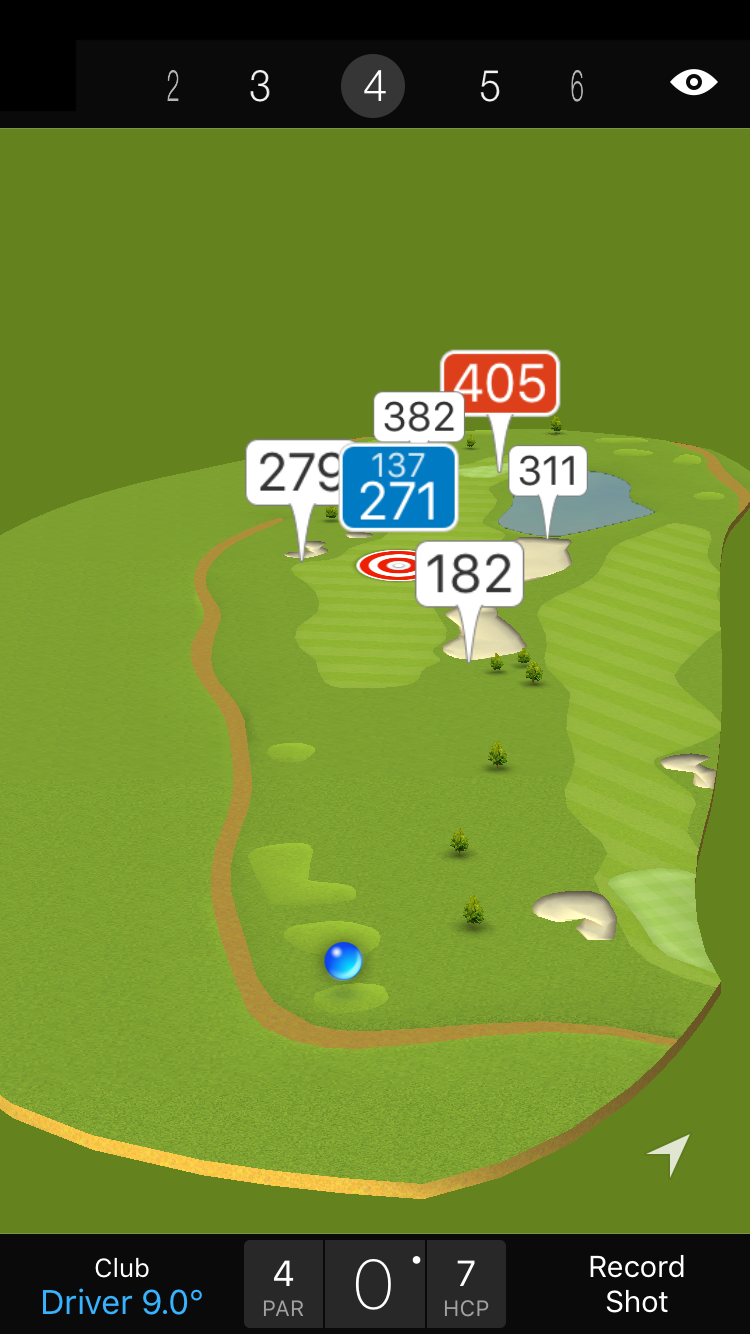Screen dimensions: 750x1334
Task: Tap the blue 271 target distance label
Action: 399,488
